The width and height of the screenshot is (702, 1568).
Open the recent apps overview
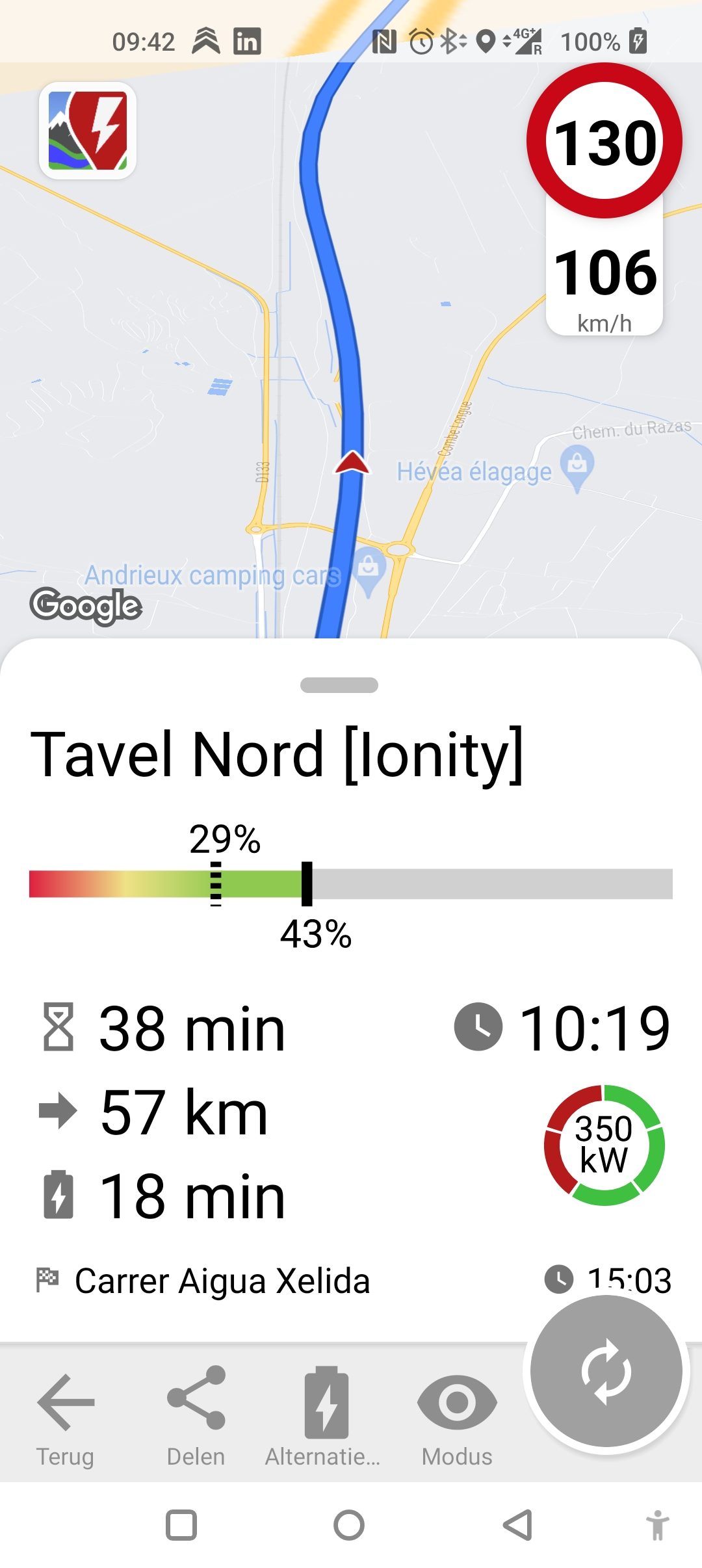181,1525
